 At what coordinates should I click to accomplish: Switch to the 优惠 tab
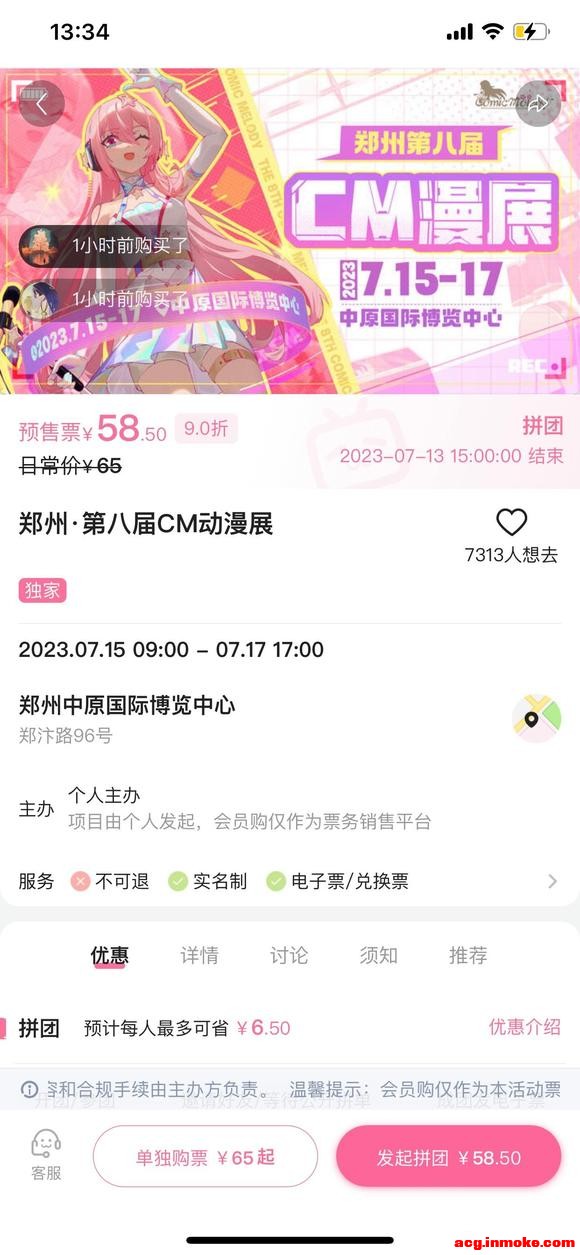coord(109,955)
